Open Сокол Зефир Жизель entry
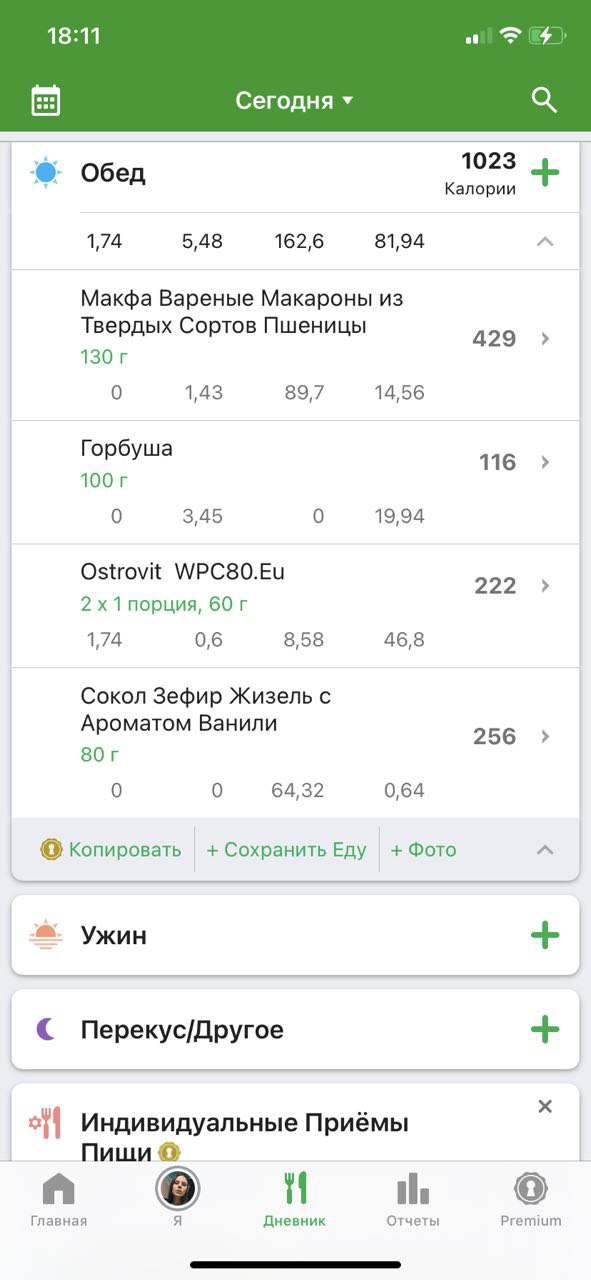 [x=295, y=743]
